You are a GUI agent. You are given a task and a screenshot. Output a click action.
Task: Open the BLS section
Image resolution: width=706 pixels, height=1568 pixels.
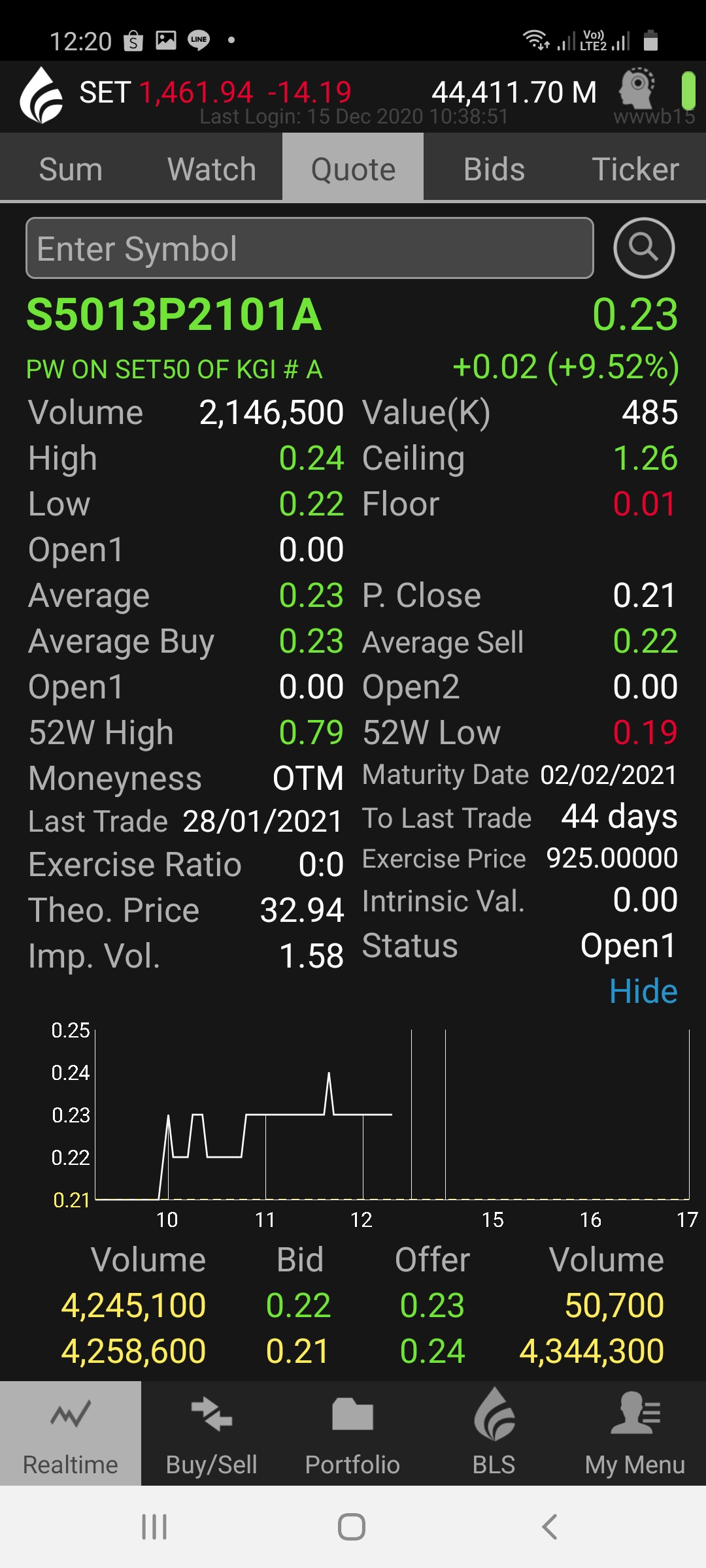[494, 1433]
